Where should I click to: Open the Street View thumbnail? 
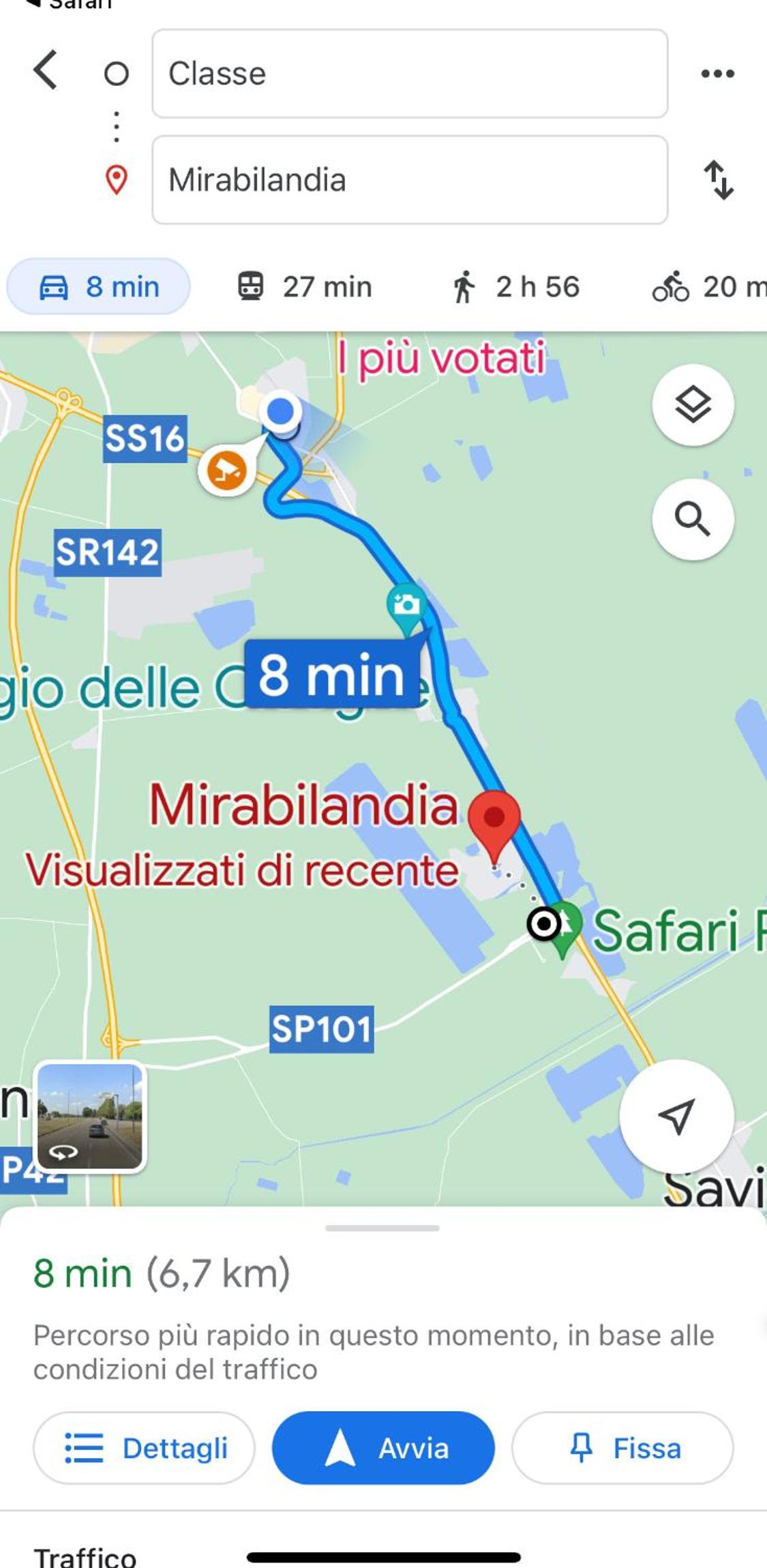[x=90, y=1116]
